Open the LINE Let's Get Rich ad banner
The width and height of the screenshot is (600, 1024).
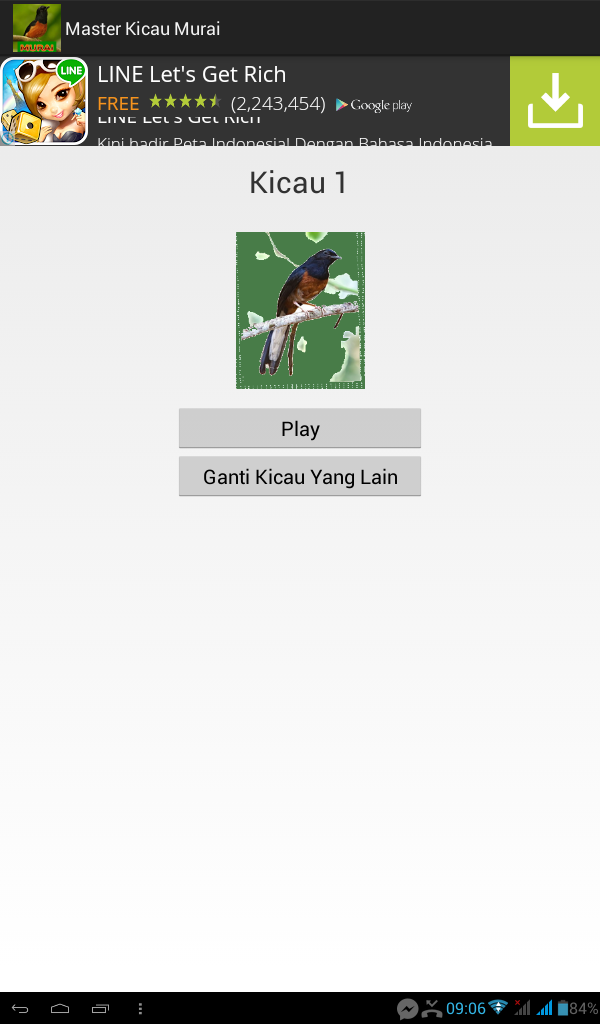tap(290, 102)
